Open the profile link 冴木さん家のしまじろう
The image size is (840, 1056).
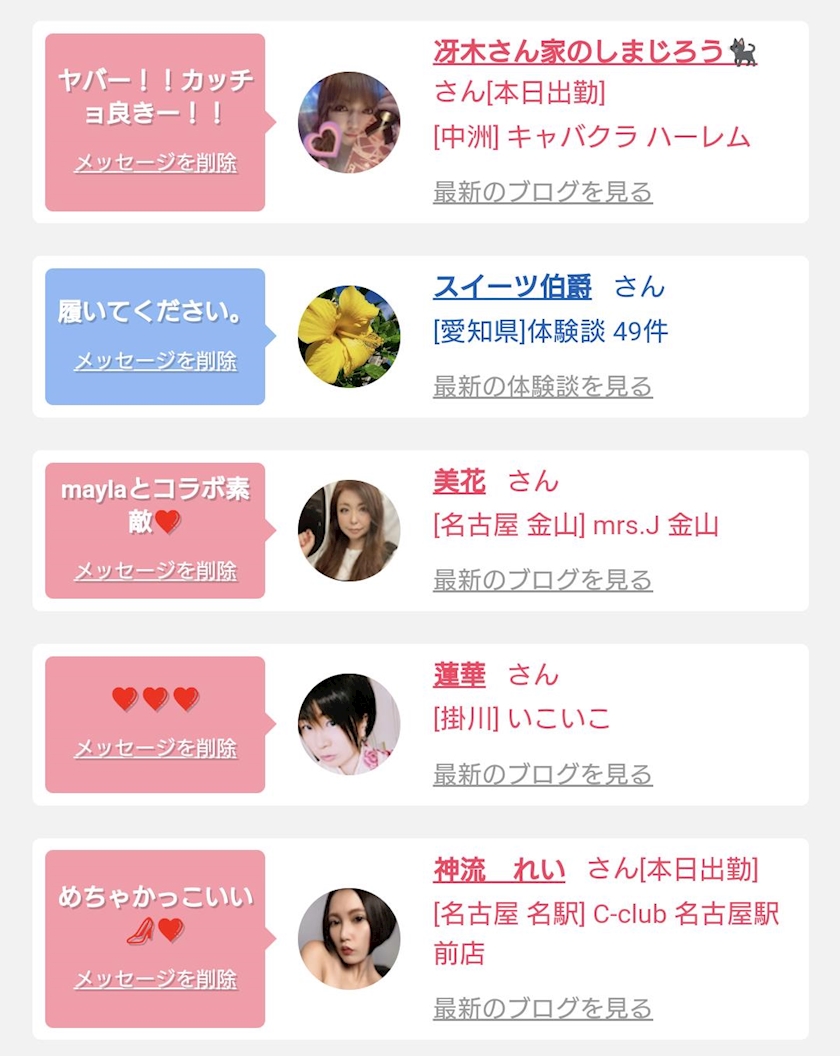click(x=595, y=52)
